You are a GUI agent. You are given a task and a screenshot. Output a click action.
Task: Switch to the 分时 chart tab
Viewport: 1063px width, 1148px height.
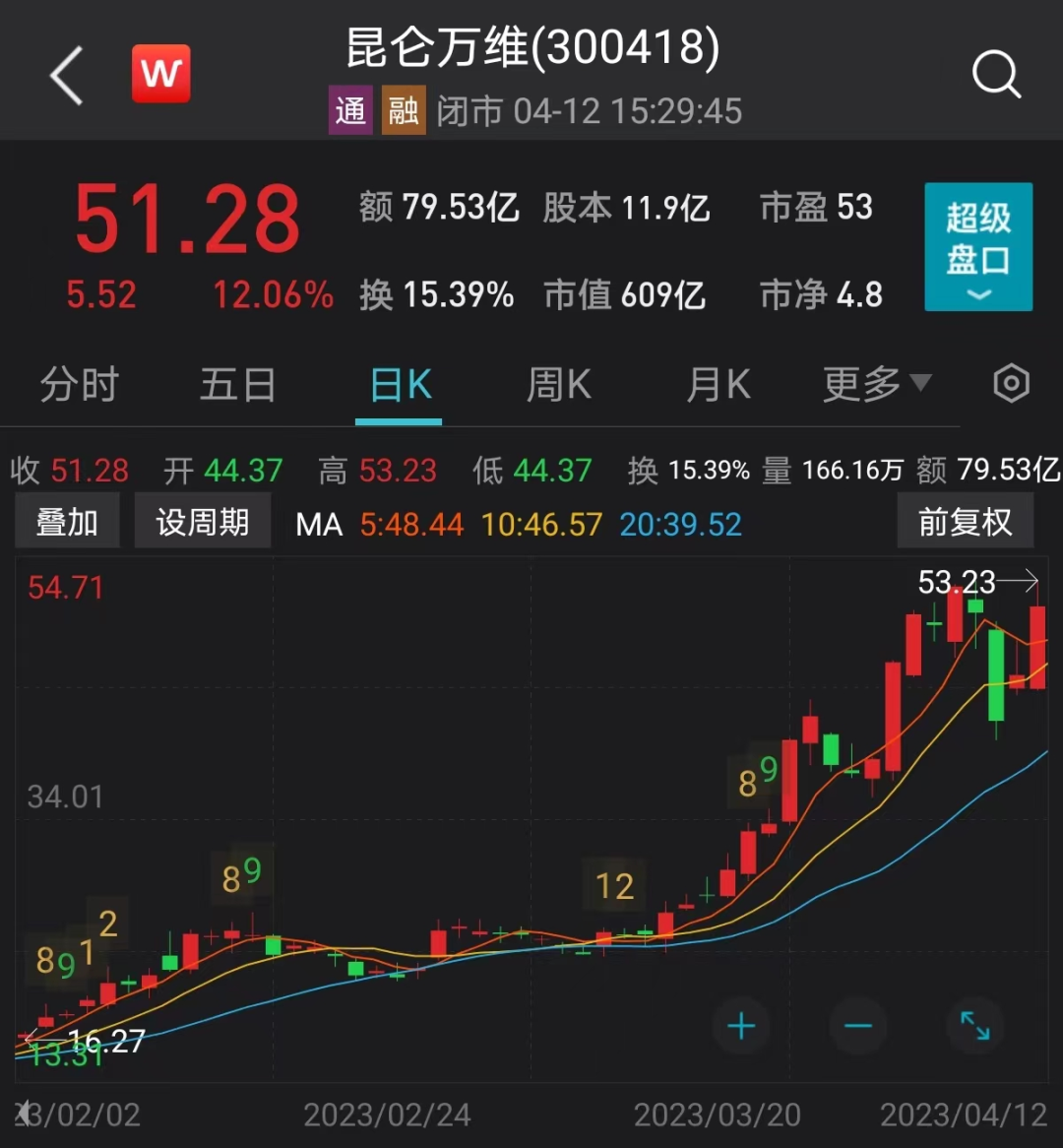point(79,385)
